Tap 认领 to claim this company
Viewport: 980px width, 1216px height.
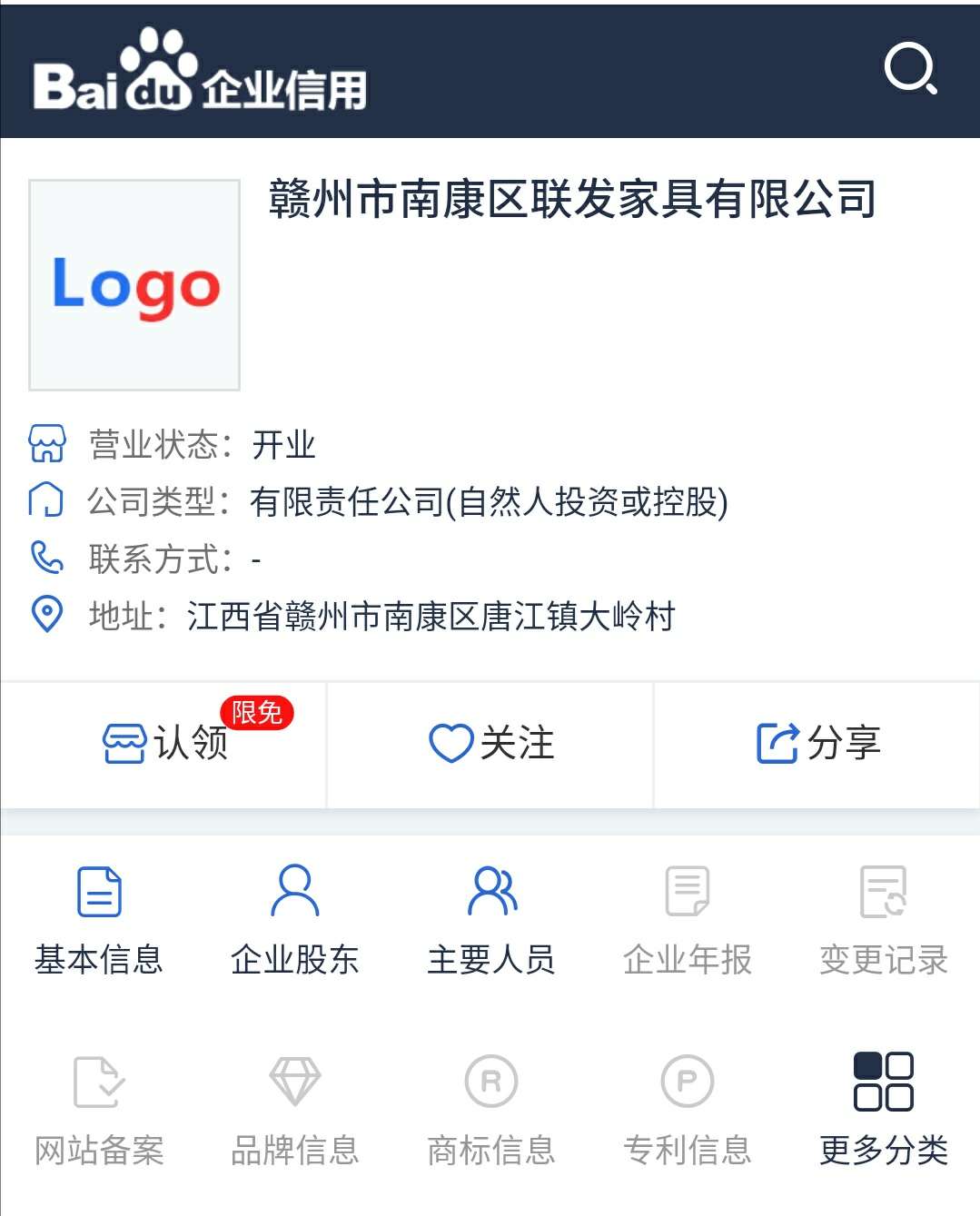coord(164,743)
